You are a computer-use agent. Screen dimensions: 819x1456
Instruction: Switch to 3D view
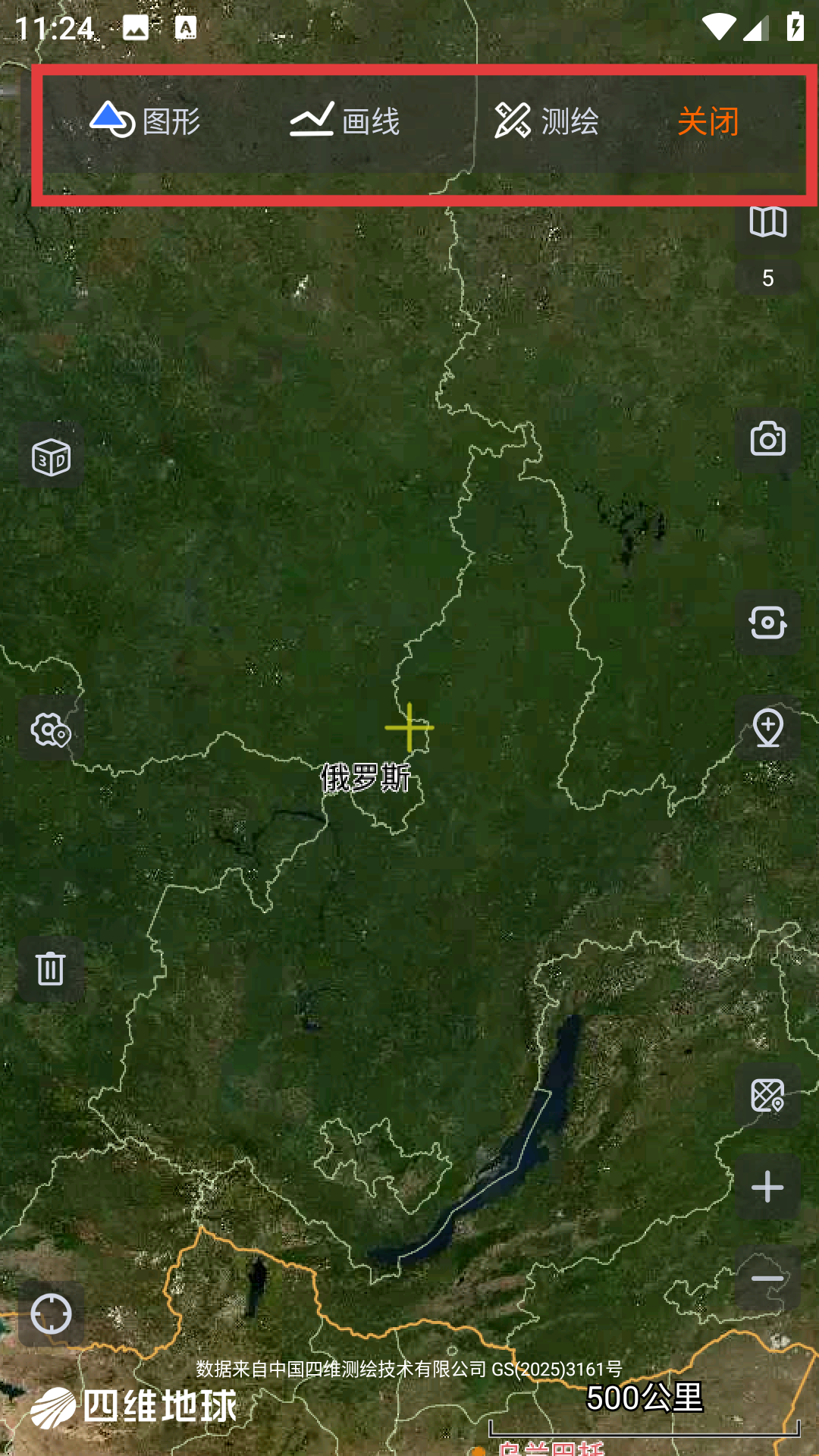(x=52, y=457)
